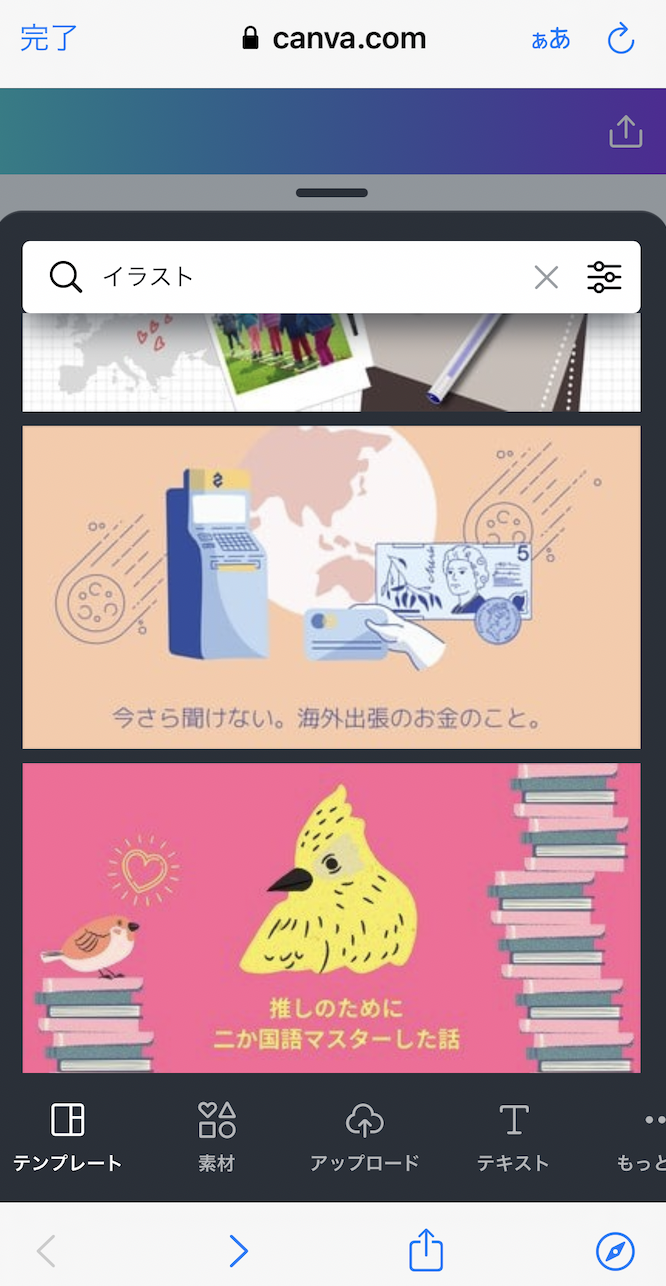666x1286 pixels.
Task: Tap the share icon in the Canva header
Action: [x=625, y=132]
